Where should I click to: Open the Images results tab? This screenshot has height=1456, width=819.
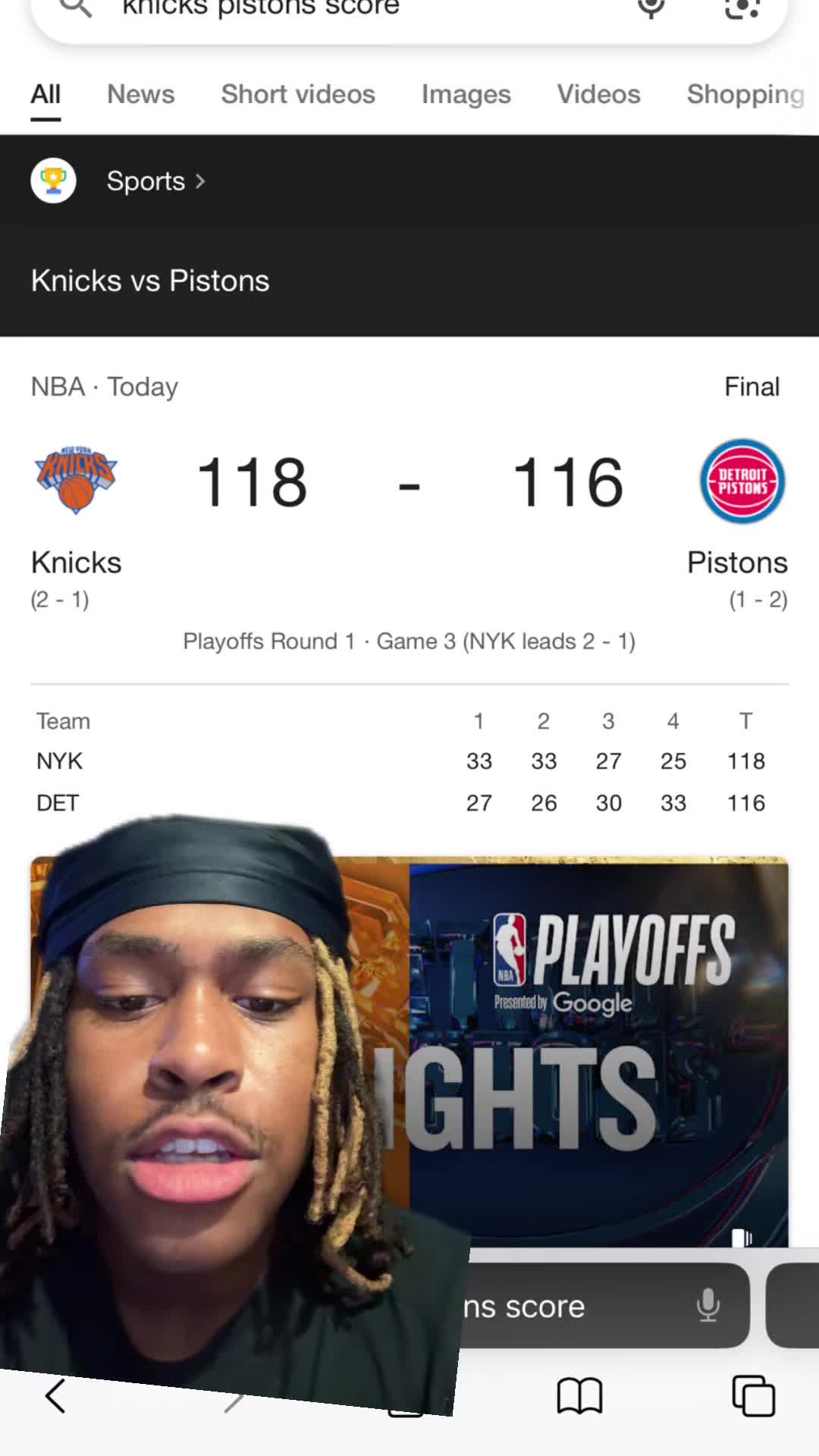click(466, 95)
